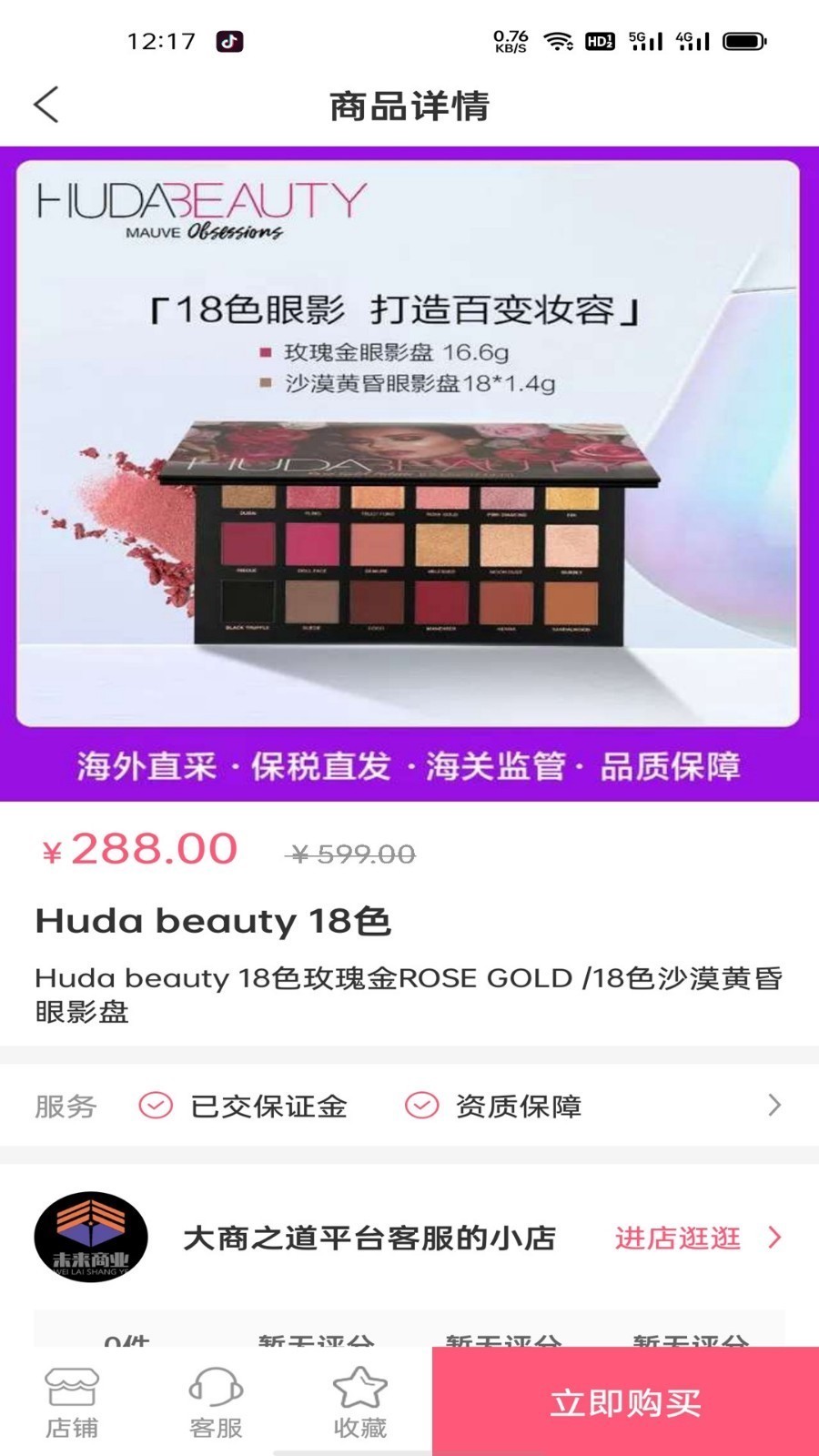Open the 店铺 shop page
The height and width of the screenshot is (1456, 819).
click(72, 1403)
